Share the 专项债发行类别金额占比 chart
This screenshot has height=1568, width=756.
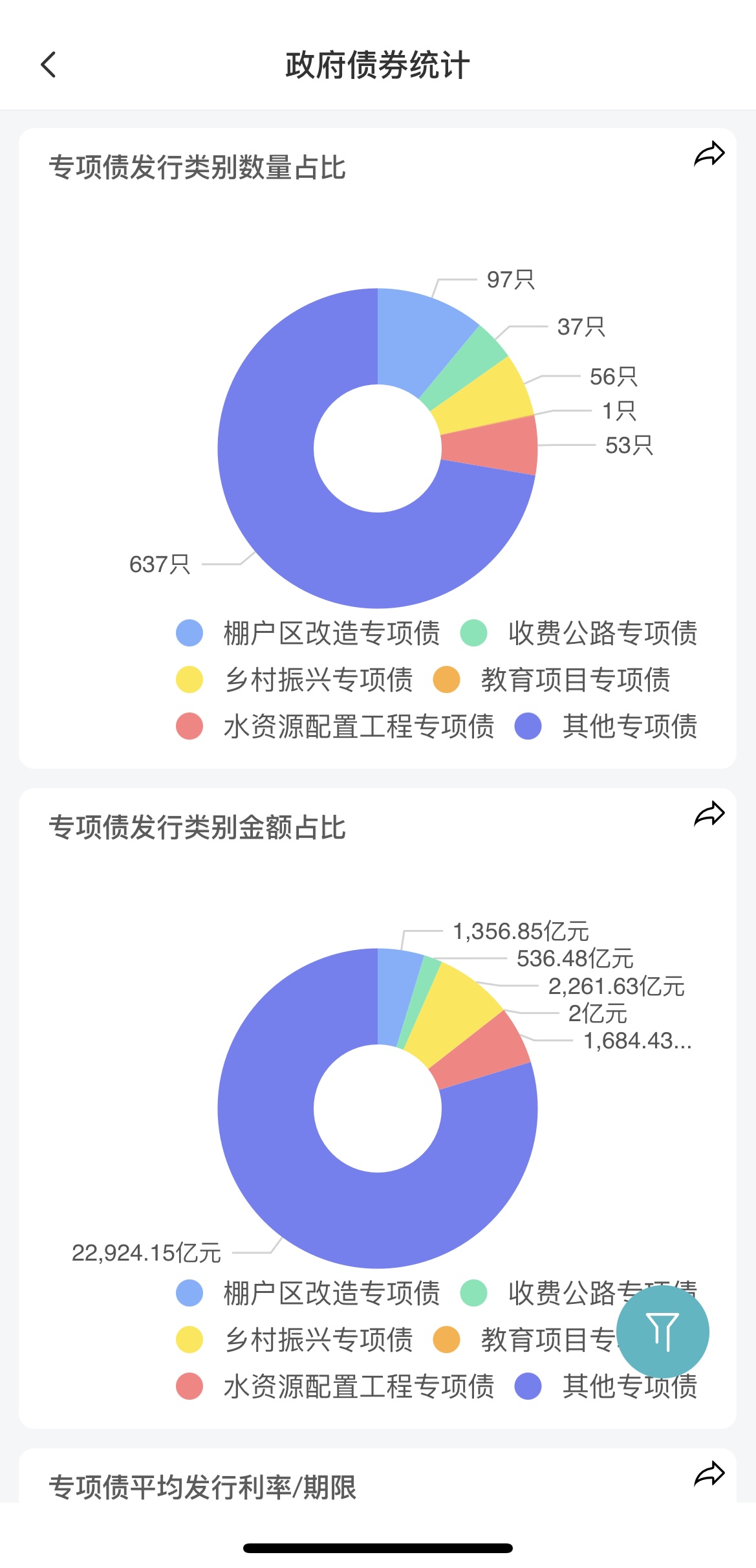pos(709,814)
